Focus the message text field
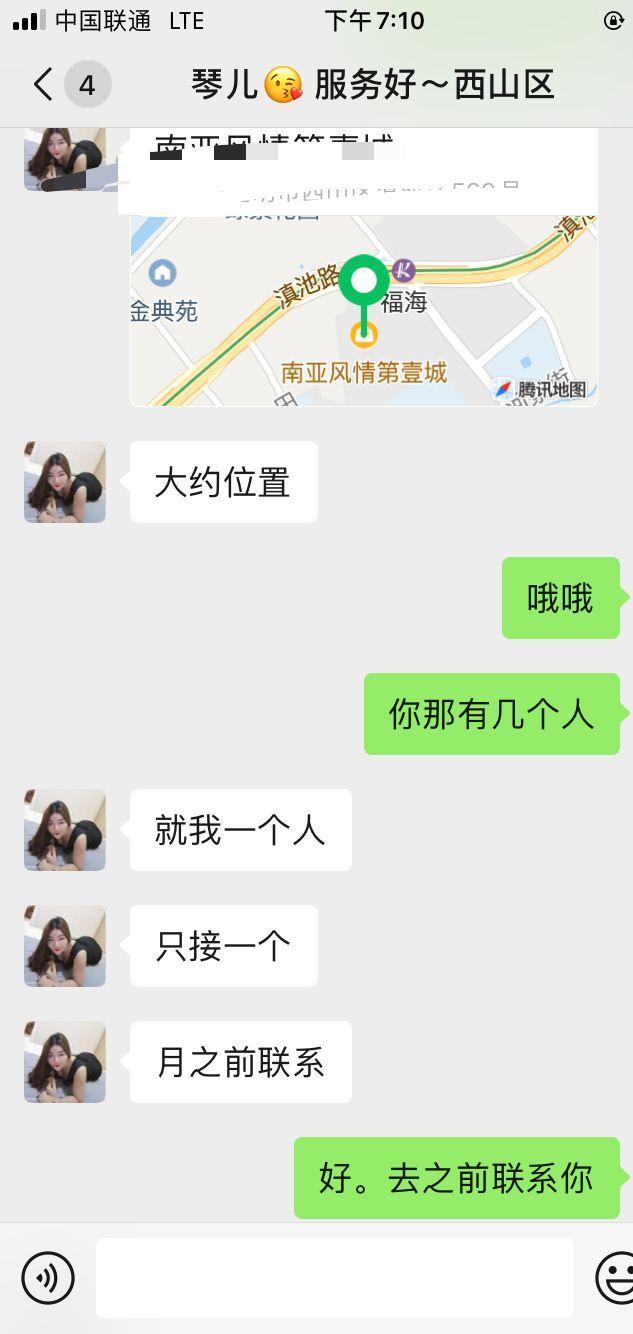 [x=334, y=1277]
